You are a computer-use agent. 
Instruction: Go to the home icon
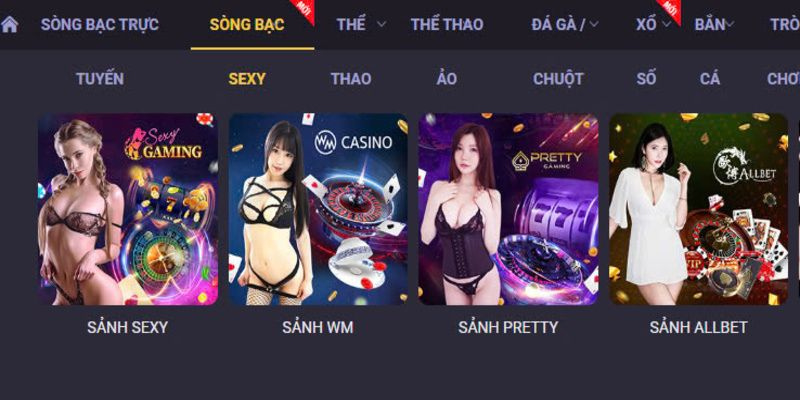tap(9, 25)
